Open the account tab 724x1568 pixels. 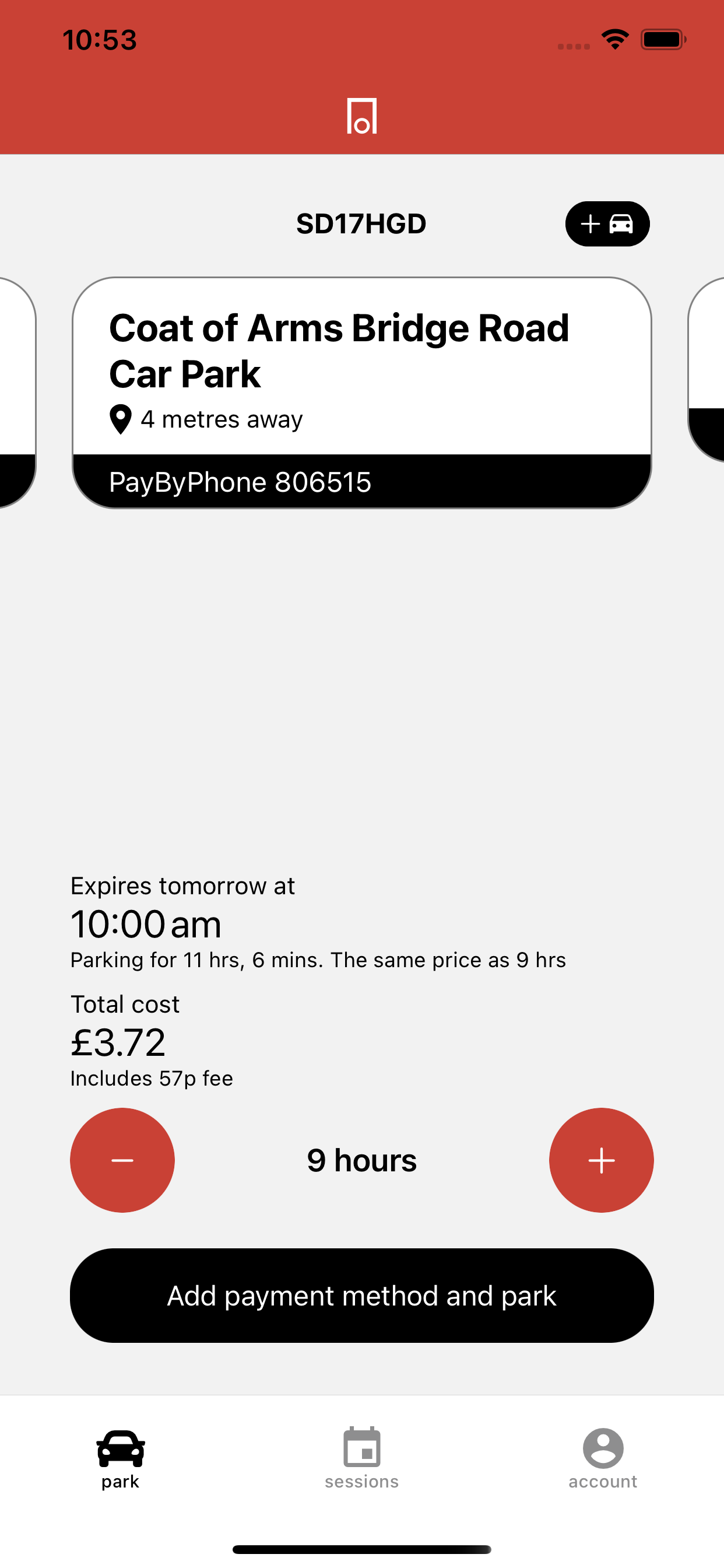tap(602, 1458)
